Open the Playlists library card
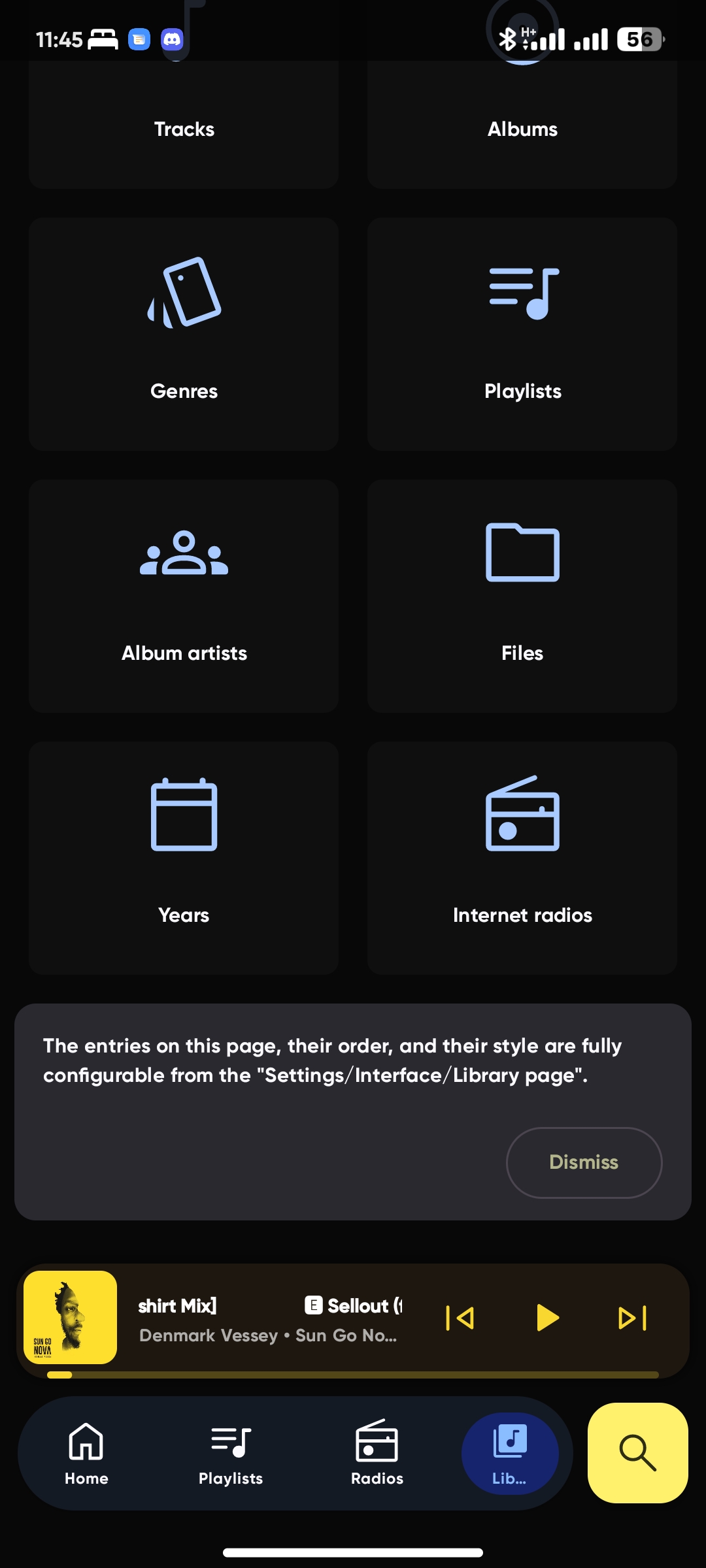706x1568 pixels. 522,334
